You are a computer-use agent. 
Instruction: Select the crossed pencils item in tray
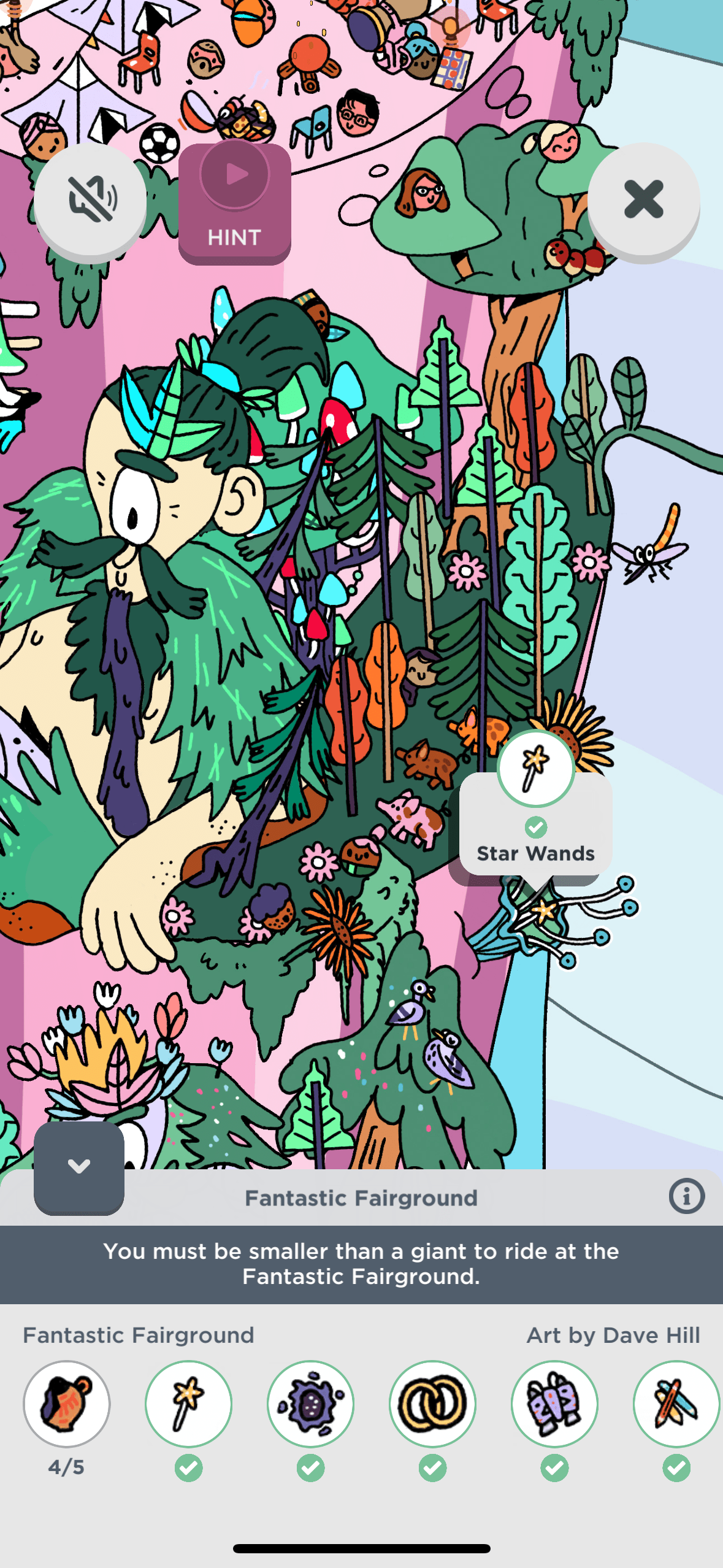tap(676, 1404)
